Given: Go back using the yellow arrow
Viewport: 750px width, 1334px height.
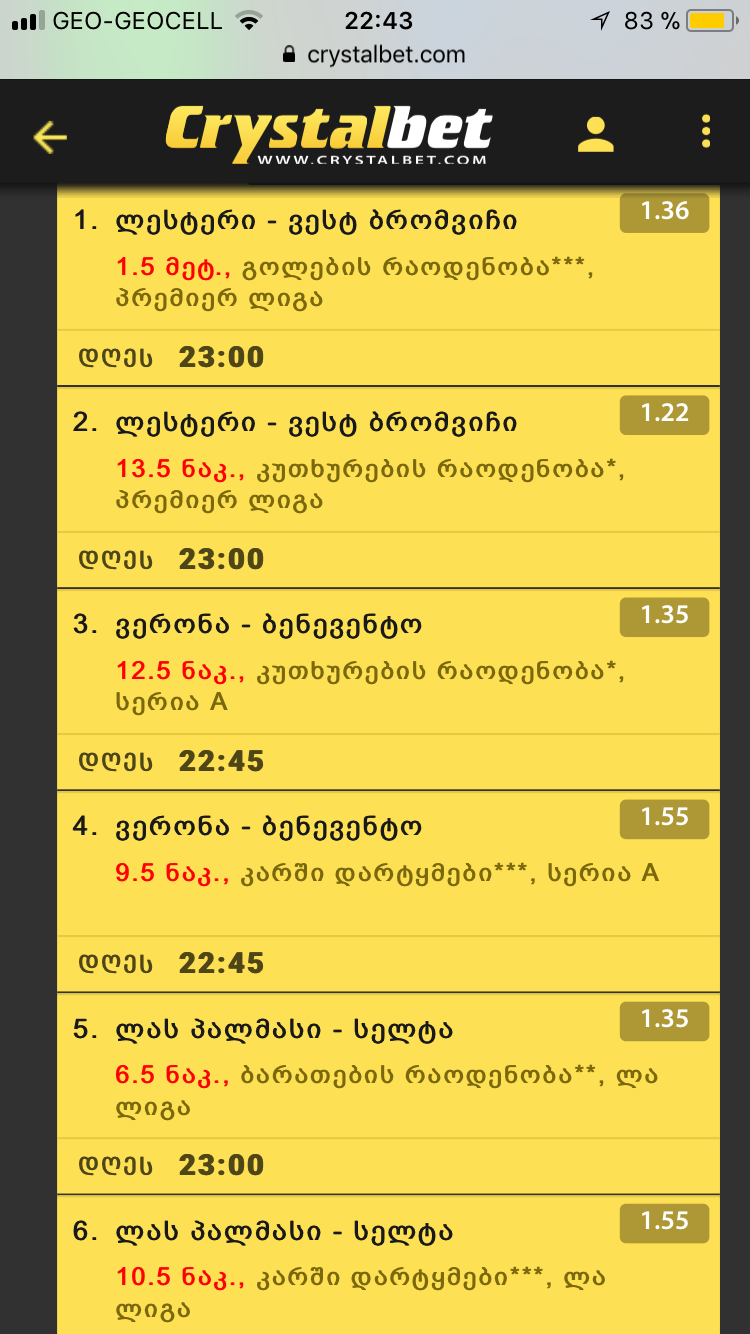Looking at the screenshot, I should 49,136.
